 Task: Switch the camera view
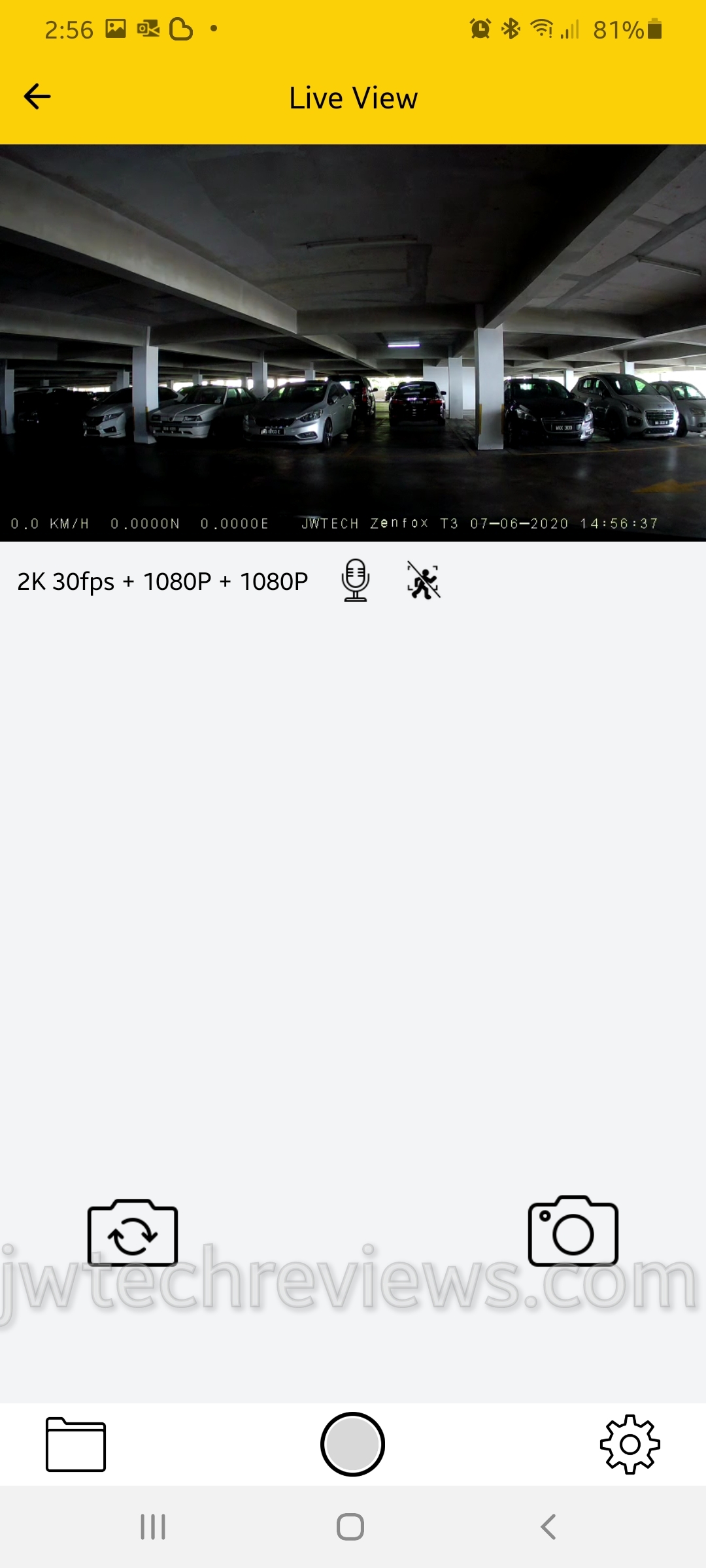pos(133,1233)
